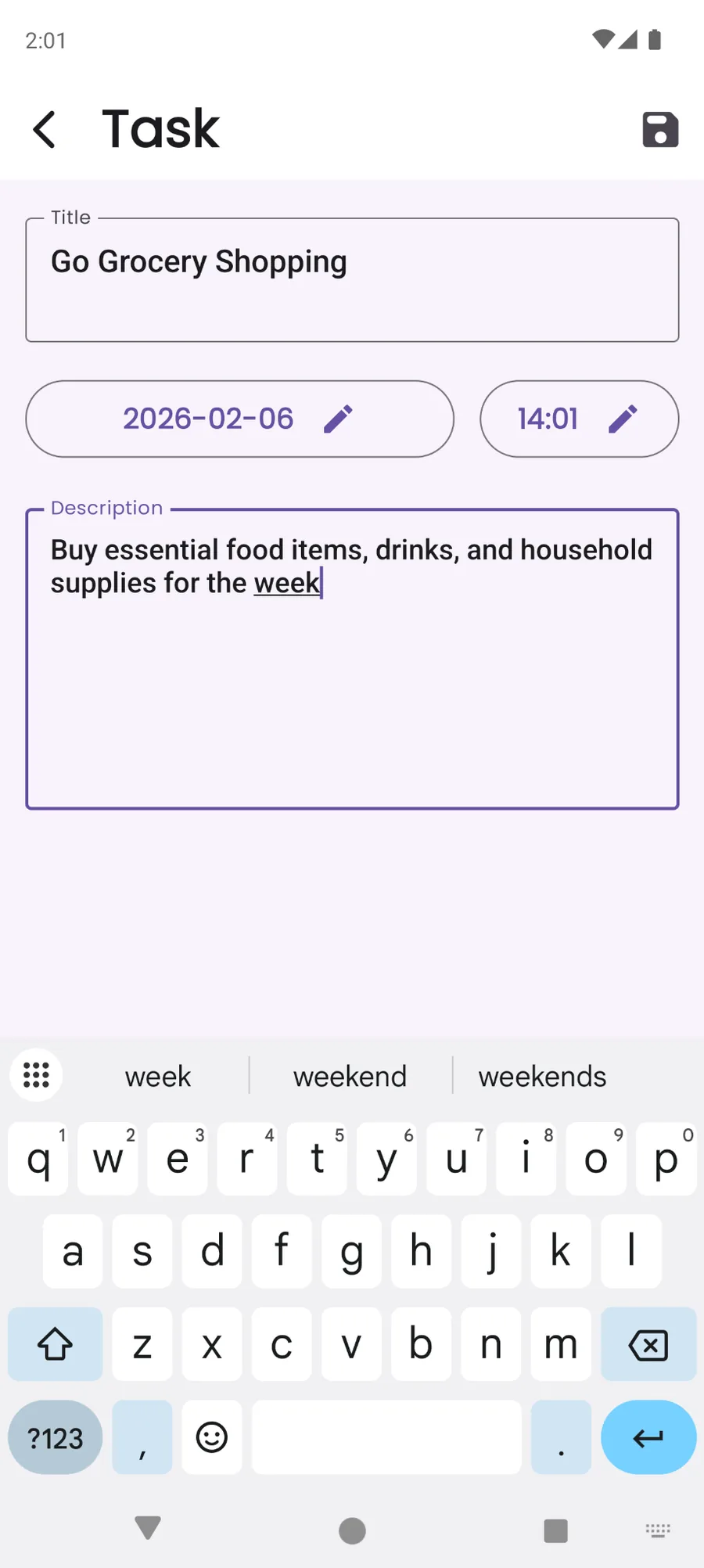Tap the pencil icon to edit the time
Image resolution: width=704 pixels, height=1568 pixels.
[x=623, y=419]
